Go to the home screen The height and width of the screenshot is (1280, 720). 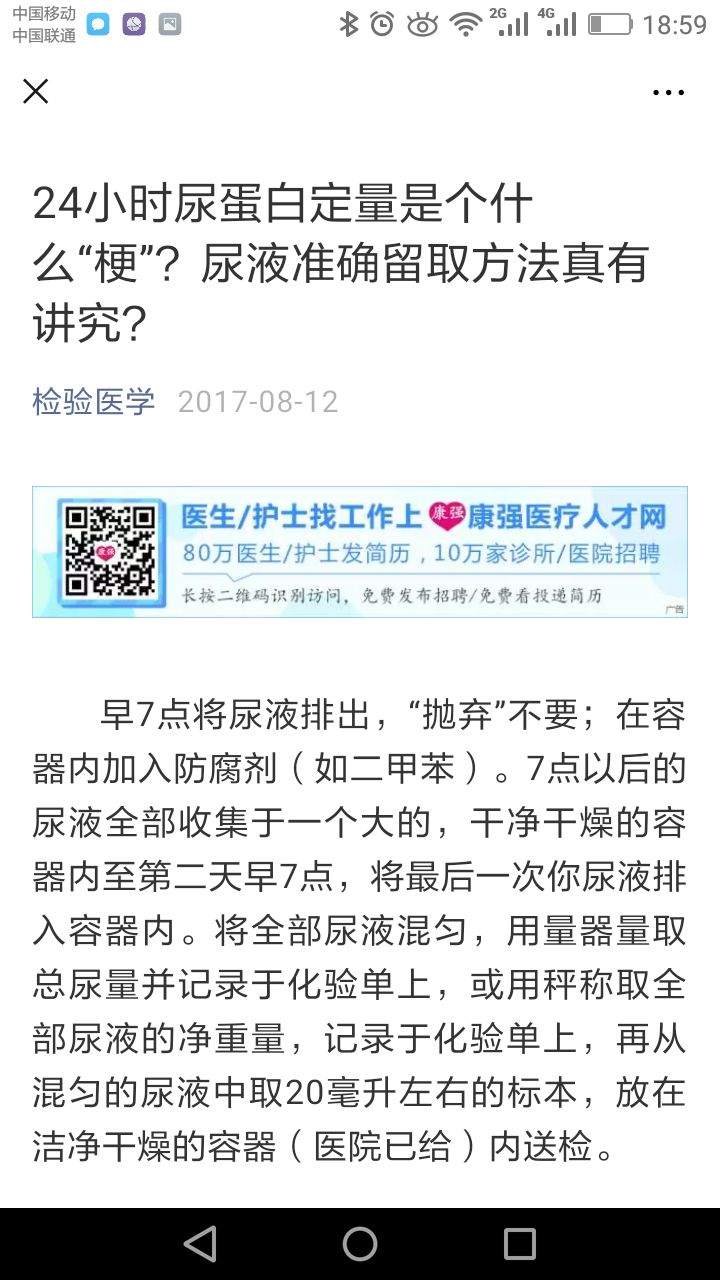coord(360,1244)
